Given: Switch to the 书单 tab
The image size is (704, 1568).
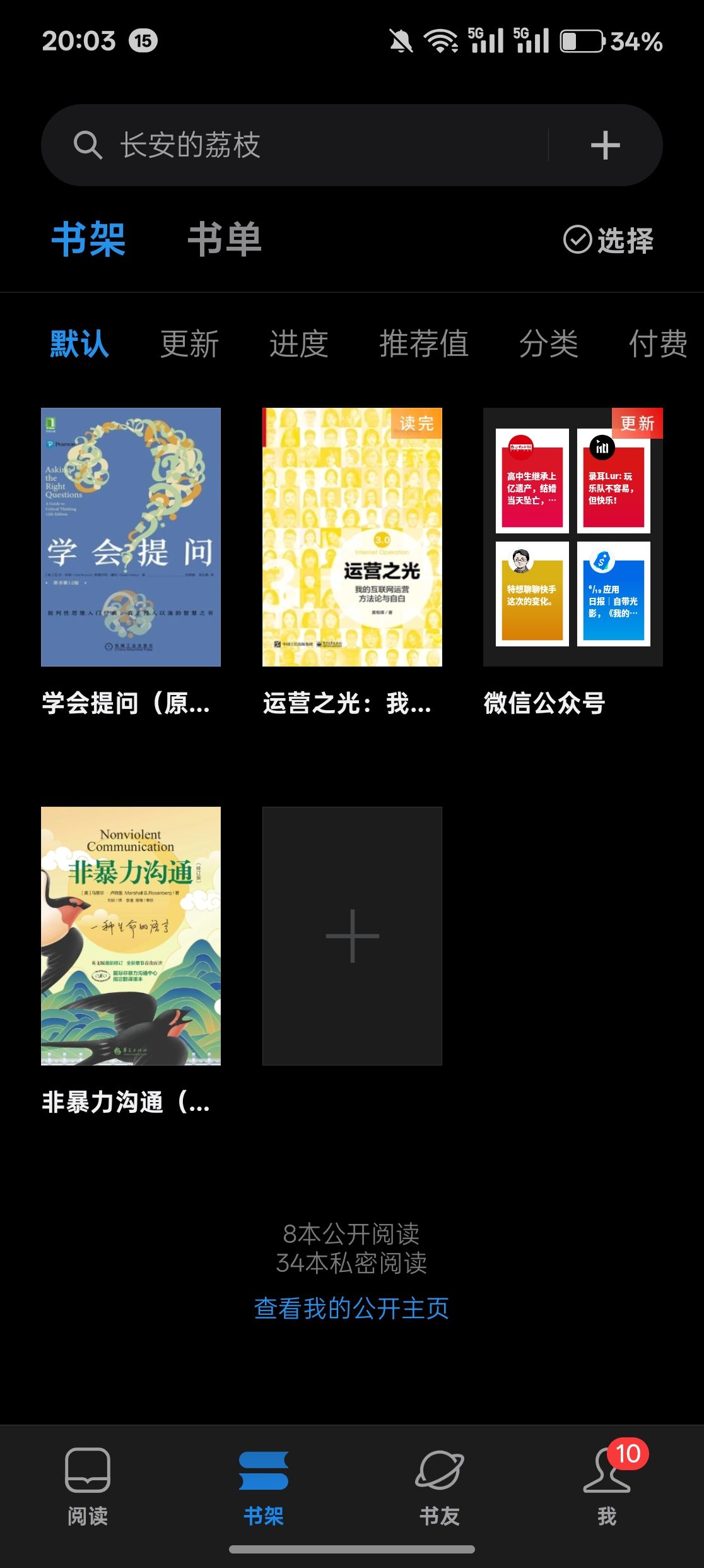Looking at the screenshot, I should point(225,240).
